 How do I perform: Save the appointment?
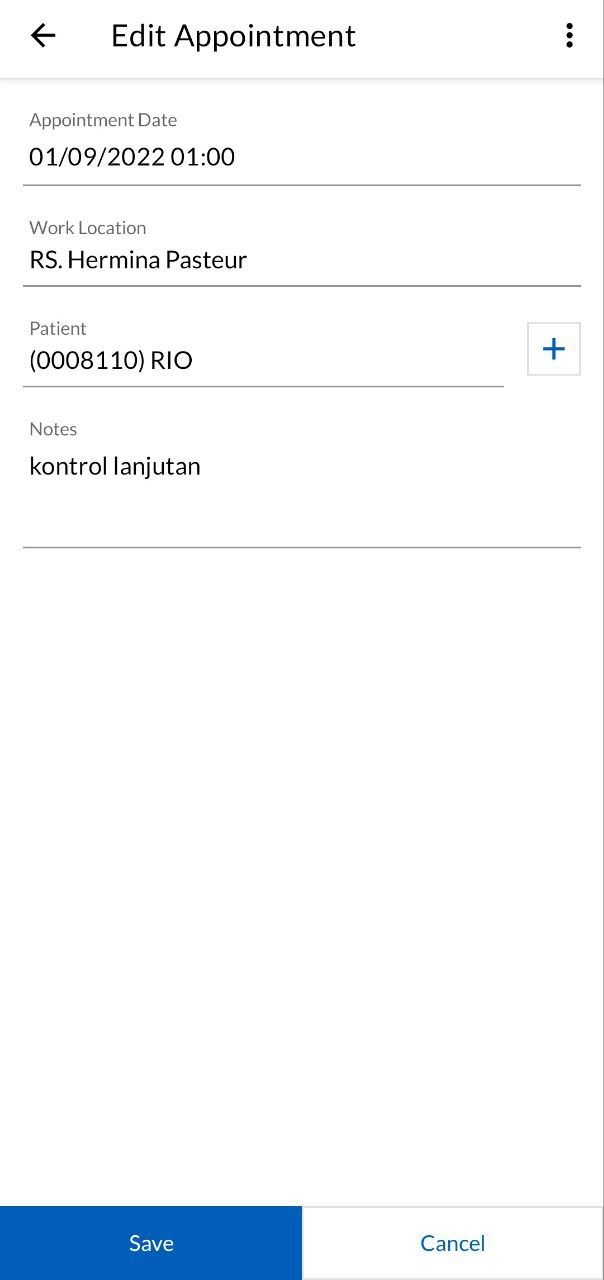pos(151,1243)
